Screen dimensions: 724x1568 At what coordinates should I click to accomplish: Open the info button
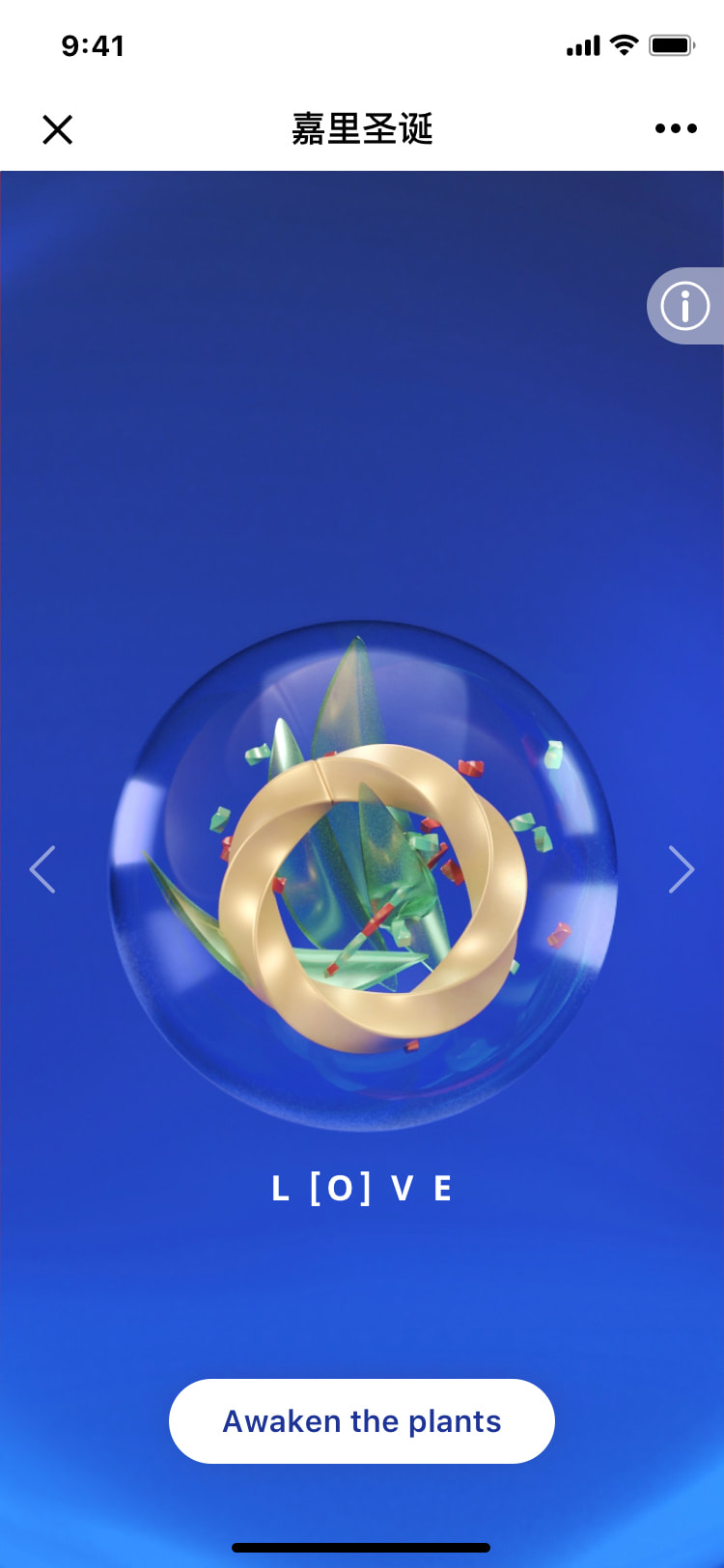click(685, 307)
